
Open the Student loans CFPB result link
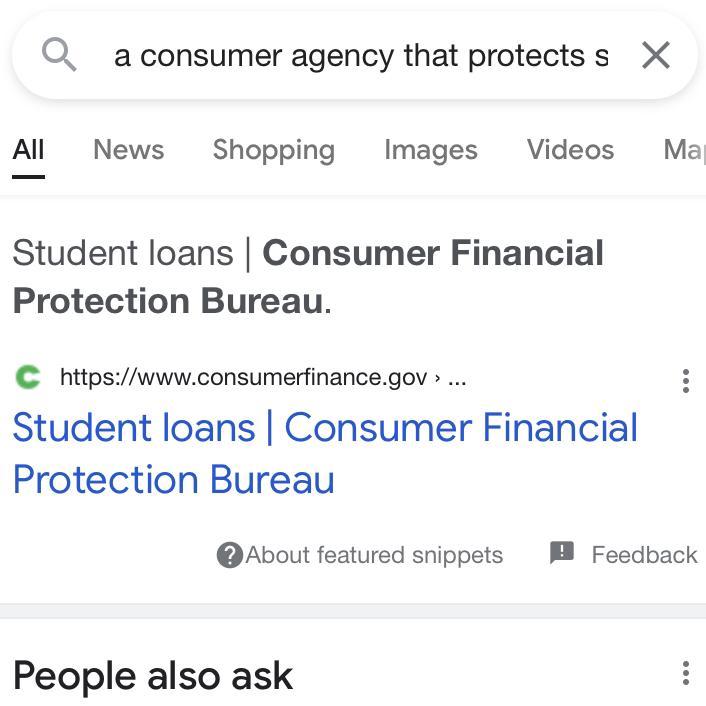pyautogui.click(x=325, y=453)
